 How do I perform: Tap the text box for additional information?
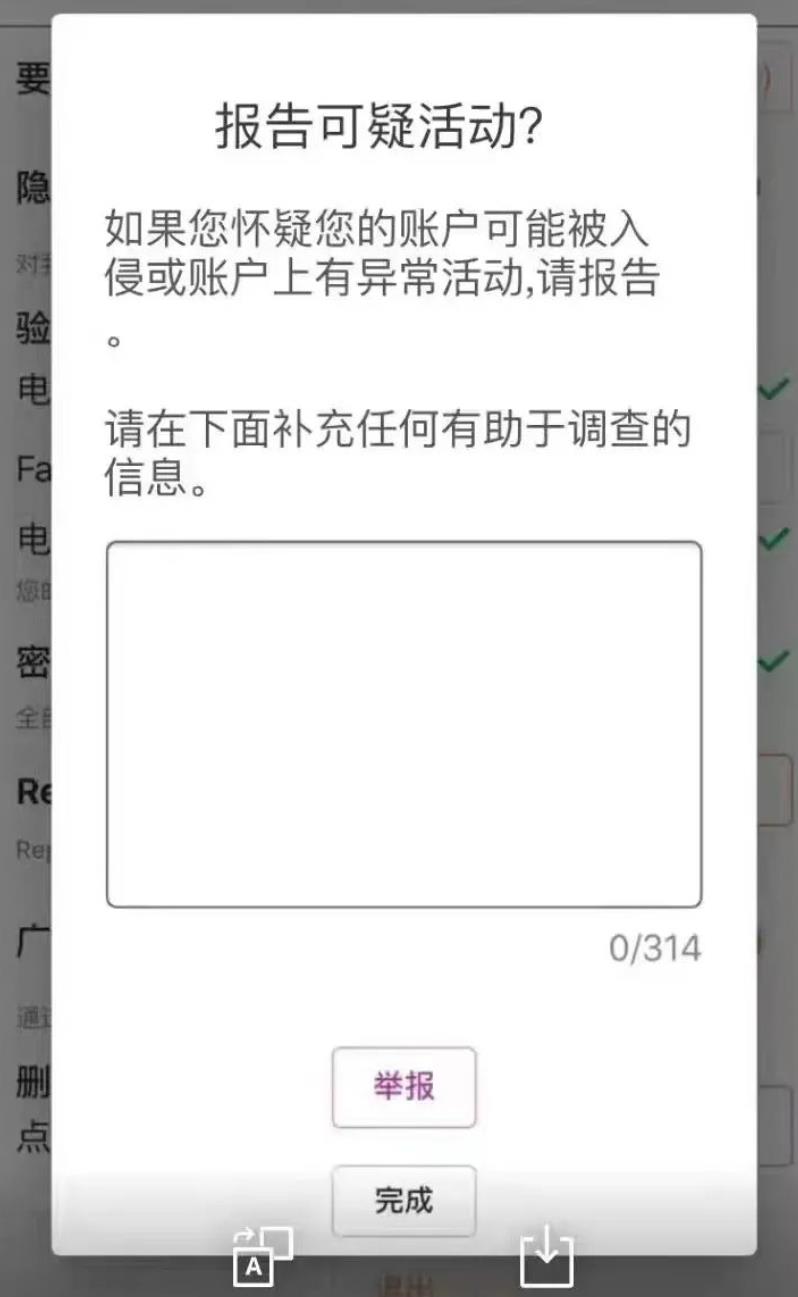[403, 724]
